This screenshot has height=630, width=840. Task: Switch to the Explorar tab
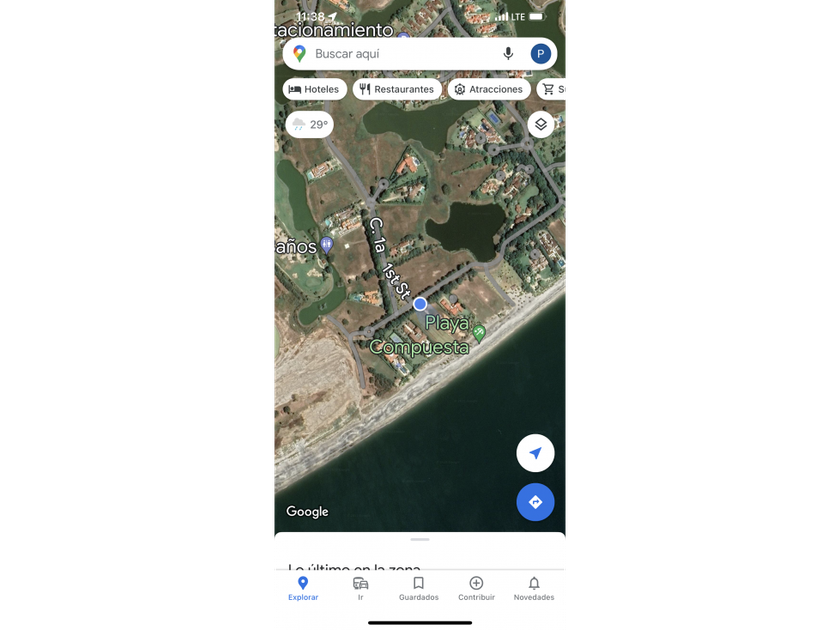(303, 588)
